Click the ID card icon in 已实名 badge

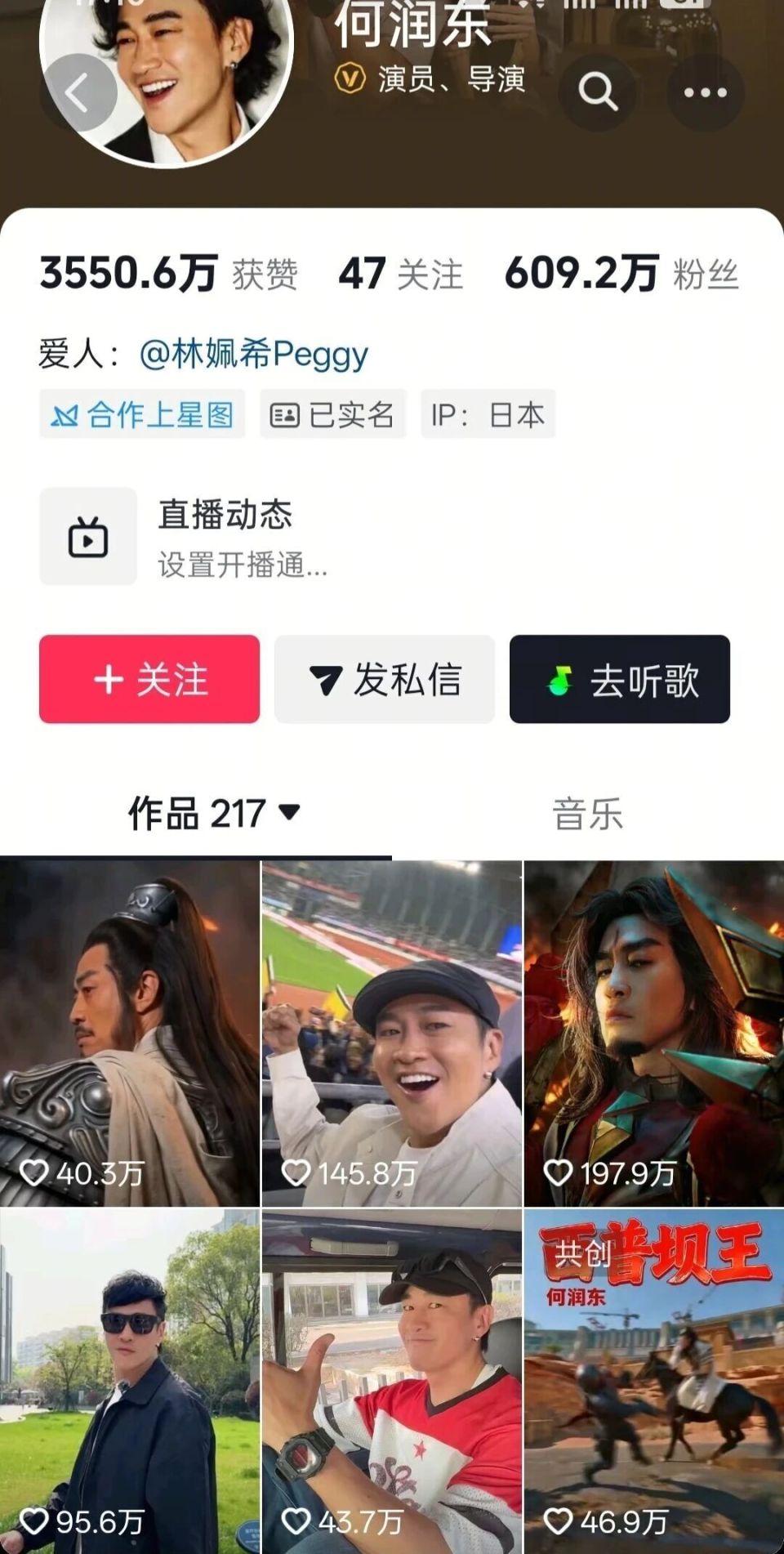285,414
